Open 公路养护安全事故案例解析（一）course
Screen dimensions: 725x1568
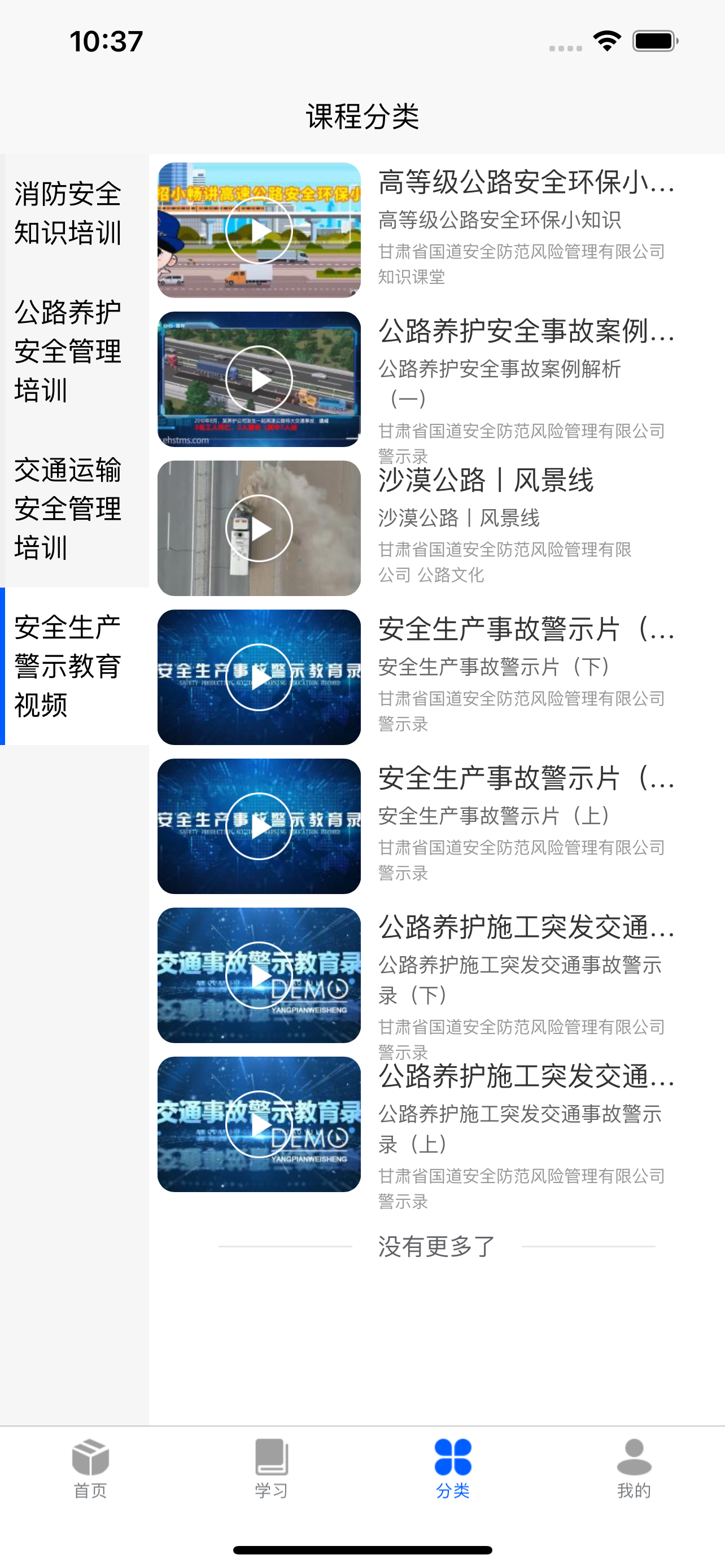point(436,379)
